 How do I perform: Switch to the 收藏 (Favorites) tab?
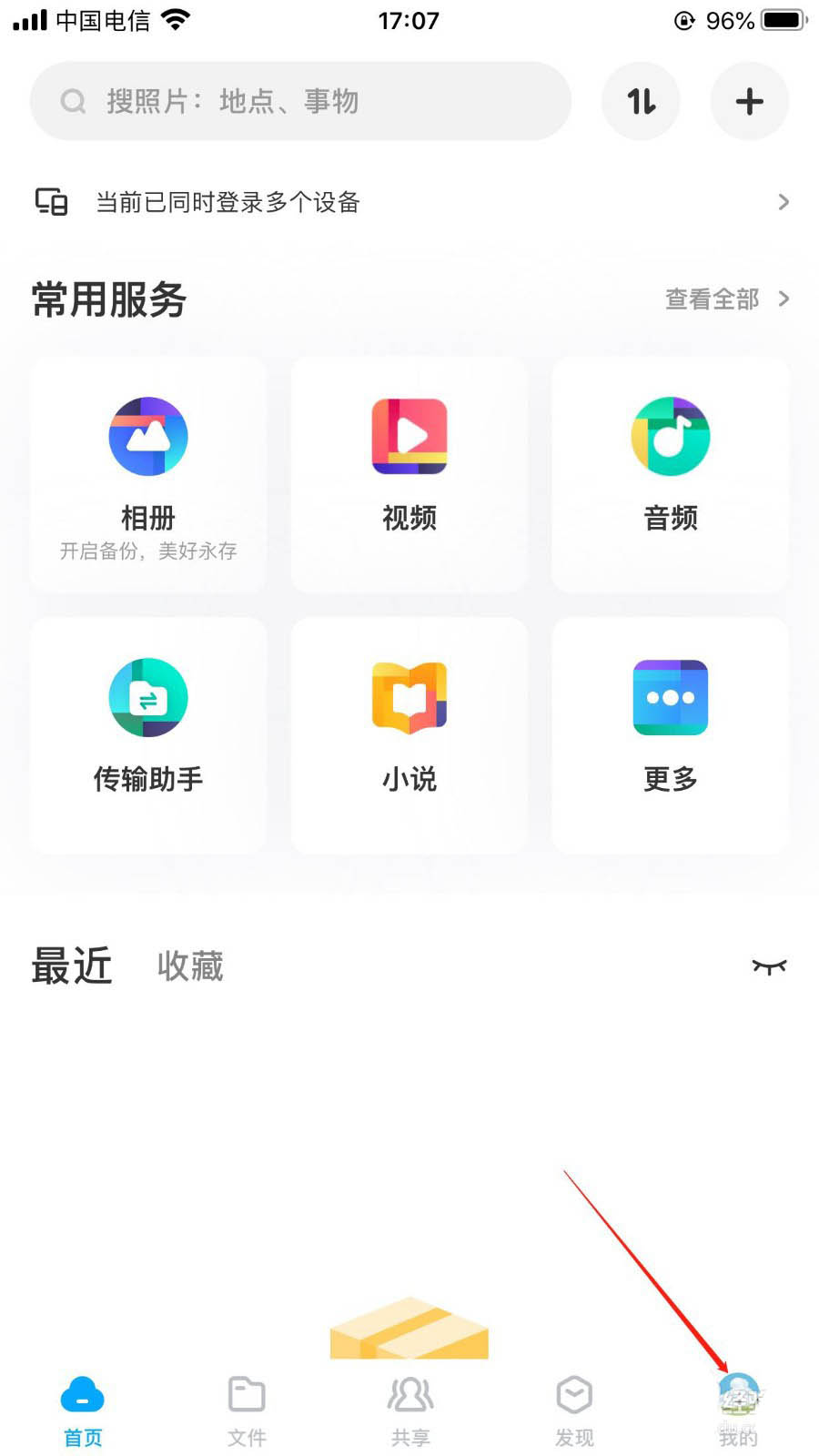click(x=189, y=966)
